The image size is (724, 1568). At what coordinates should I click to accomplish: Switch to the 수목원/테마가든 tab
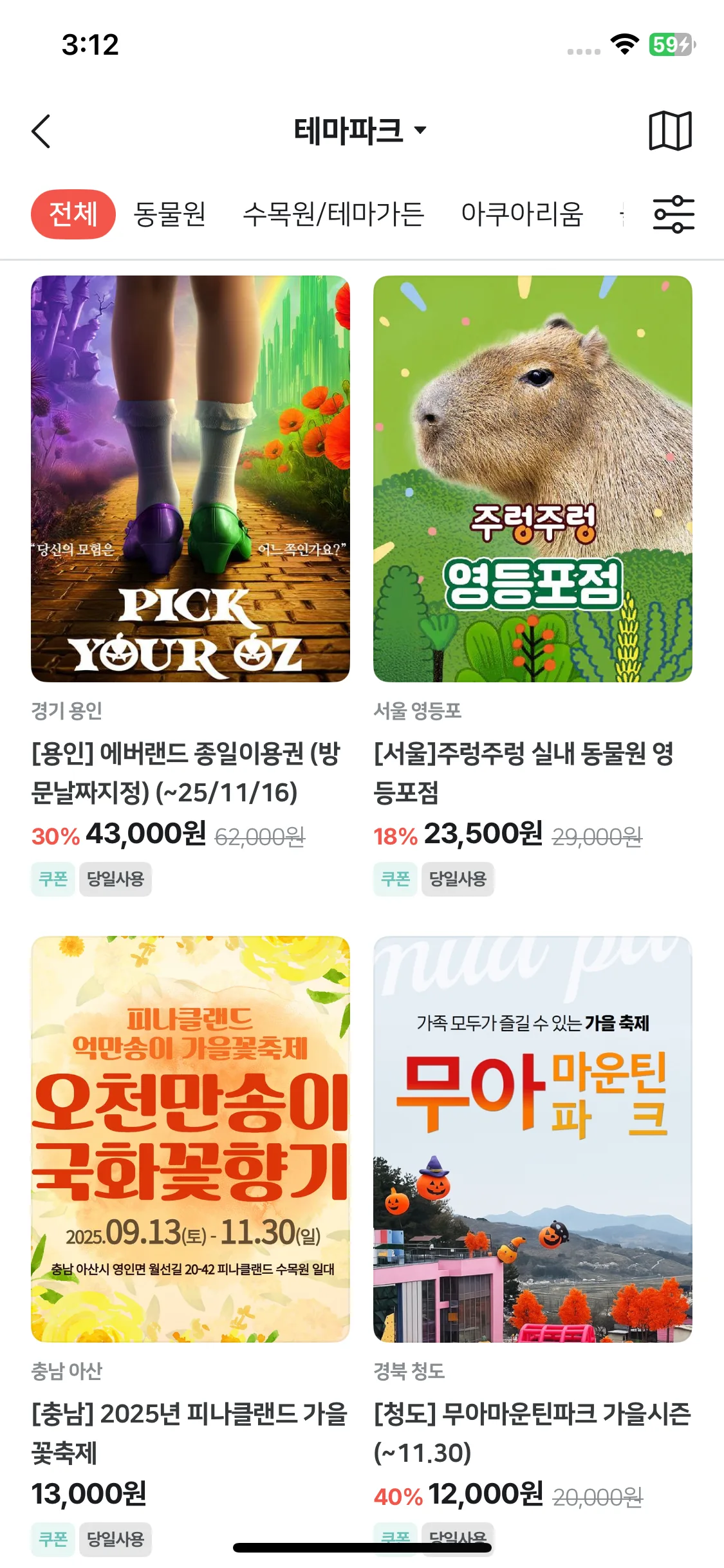pos(333,214)
